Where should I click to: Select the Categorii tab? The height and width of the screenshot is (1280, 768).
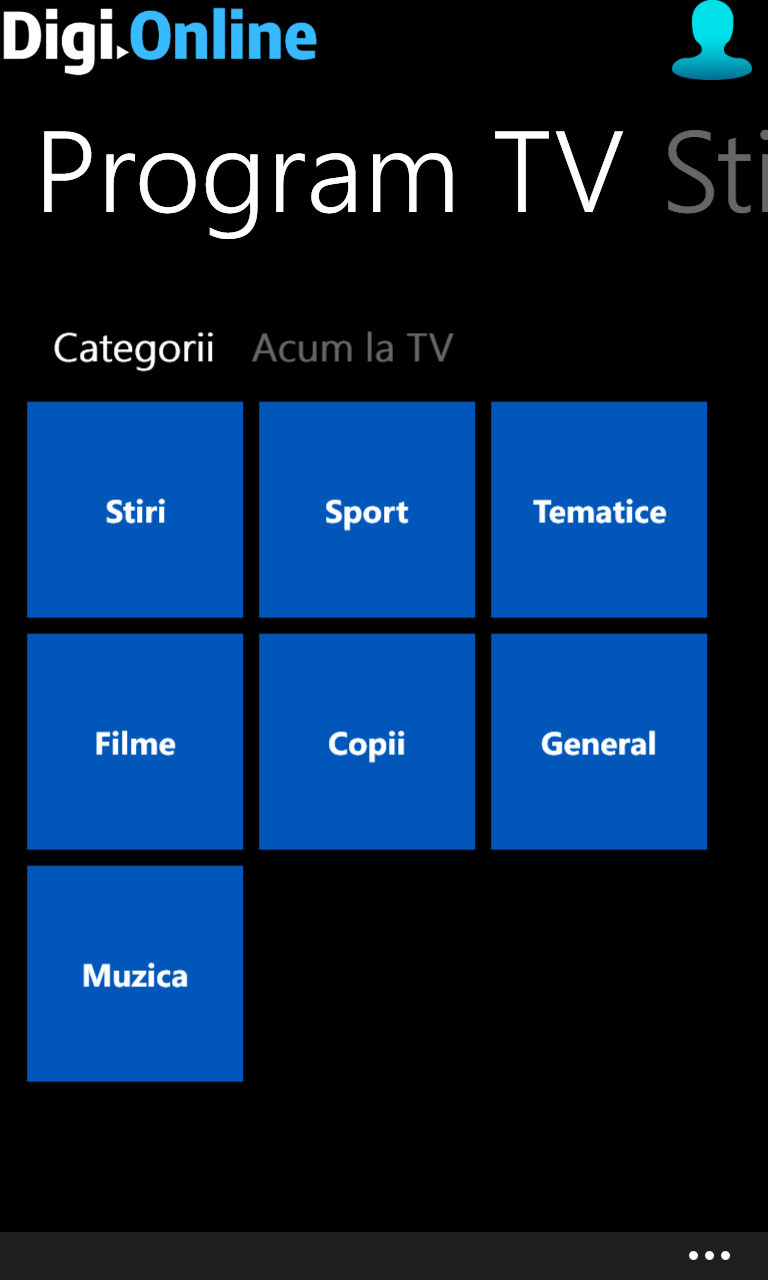coord(133,348)
